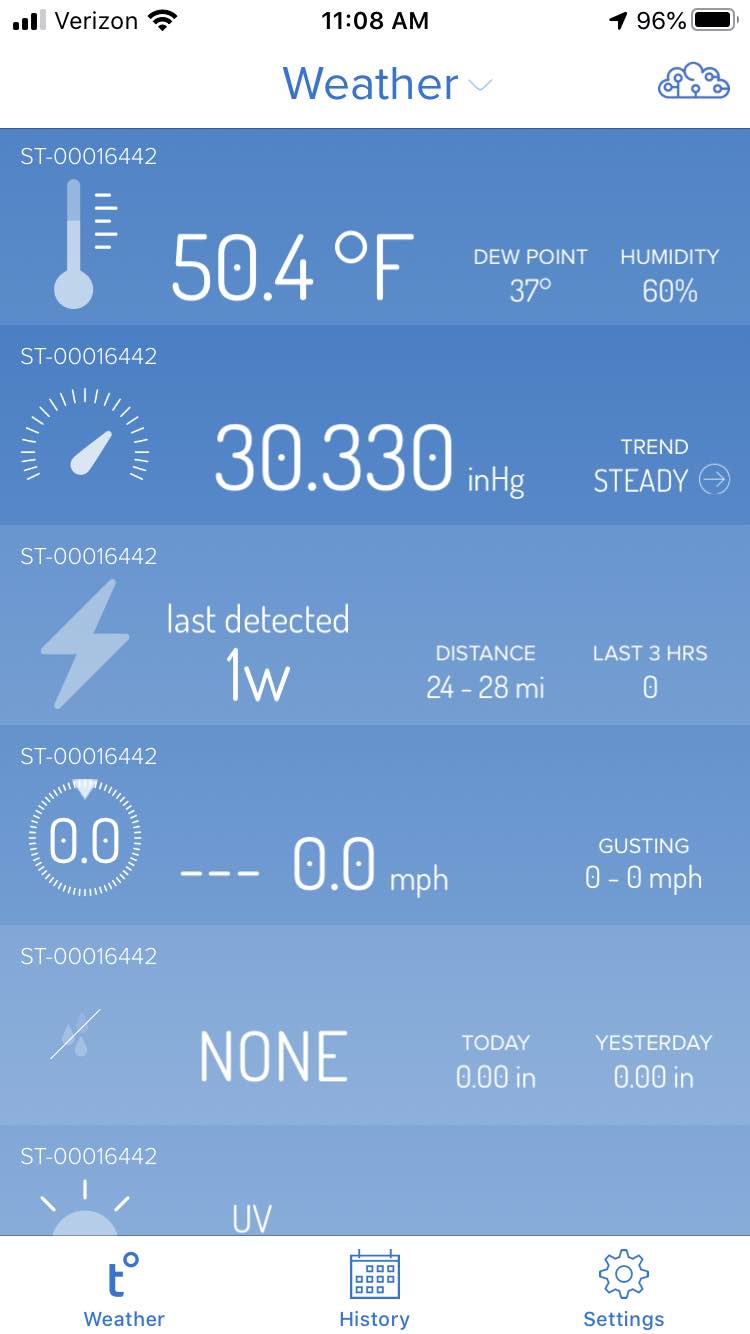
Task: Switch to the History tab
Action: pos(374,1289)
